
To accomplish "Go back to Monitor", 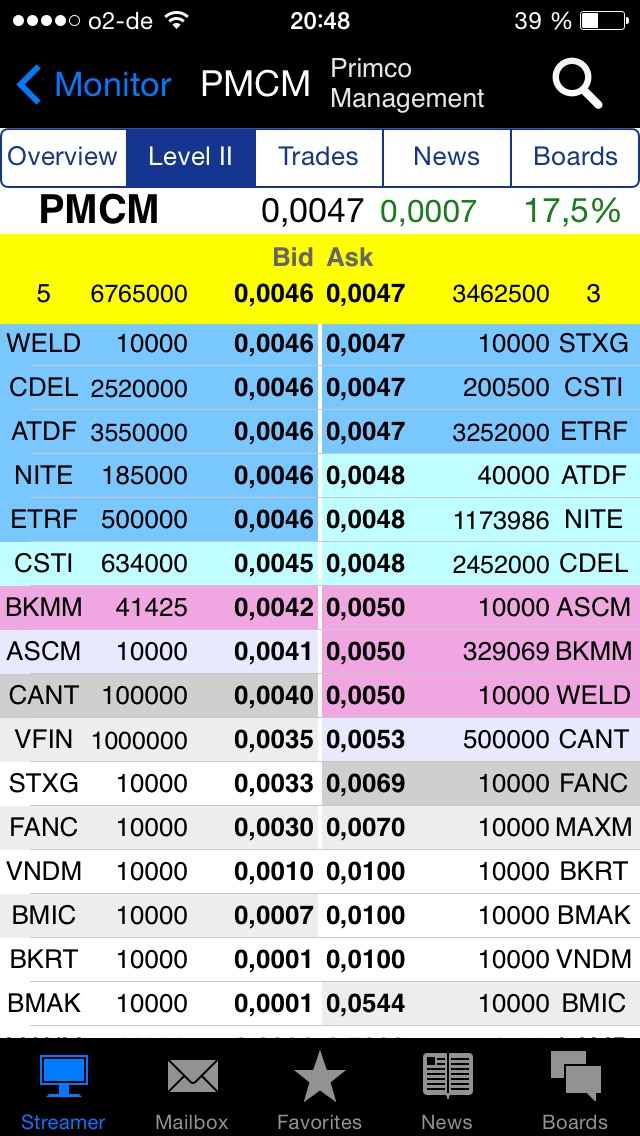I will point(95,85).
